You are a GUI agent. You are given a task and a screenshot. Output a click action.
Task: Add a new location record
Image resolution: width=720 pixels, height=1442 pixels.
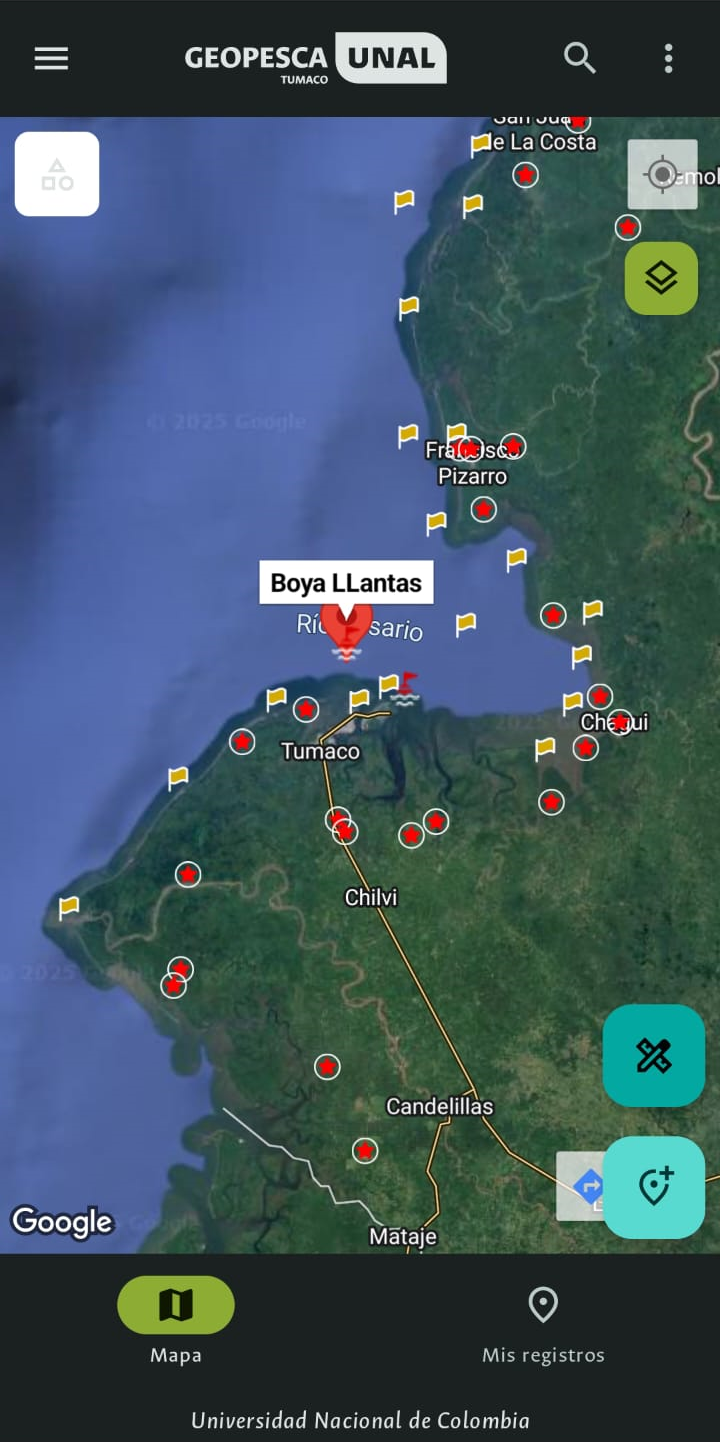tap(655, 1187)
